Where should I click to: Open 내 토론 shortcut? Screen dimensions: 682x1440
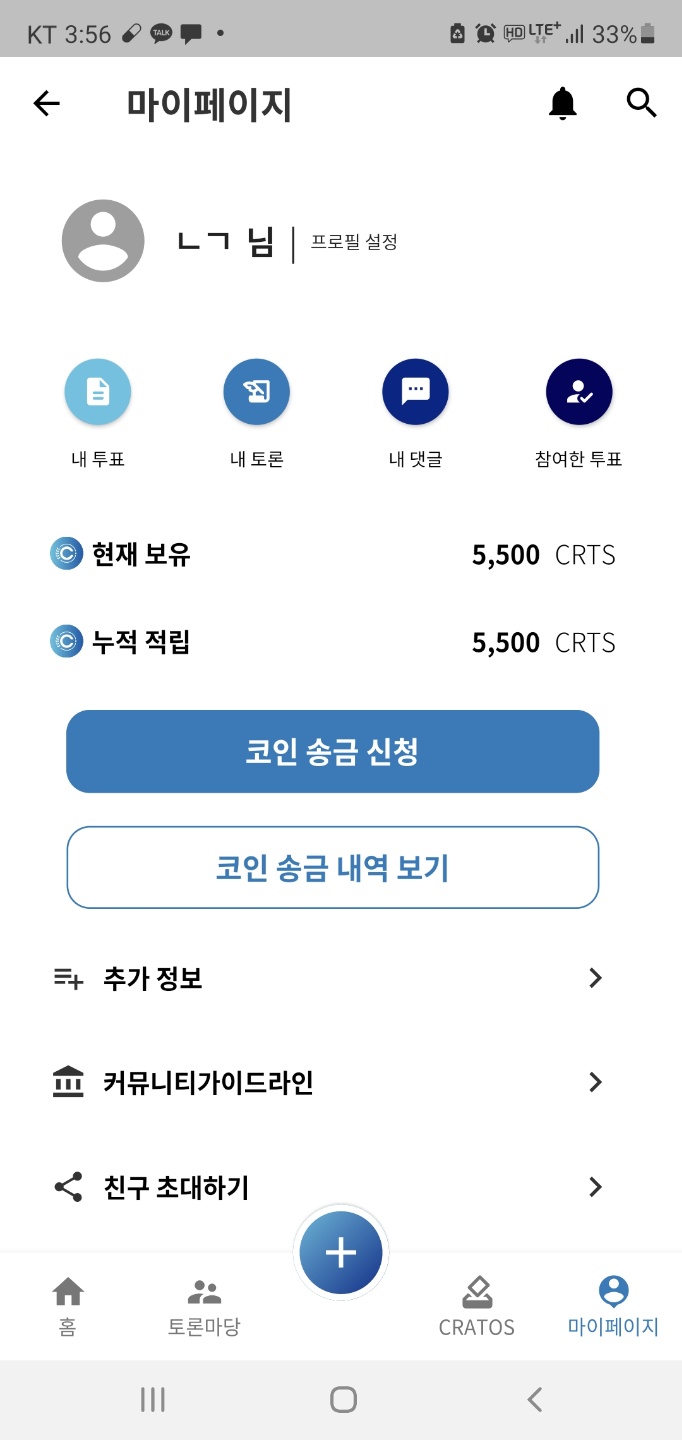click(x=257, y=414)
